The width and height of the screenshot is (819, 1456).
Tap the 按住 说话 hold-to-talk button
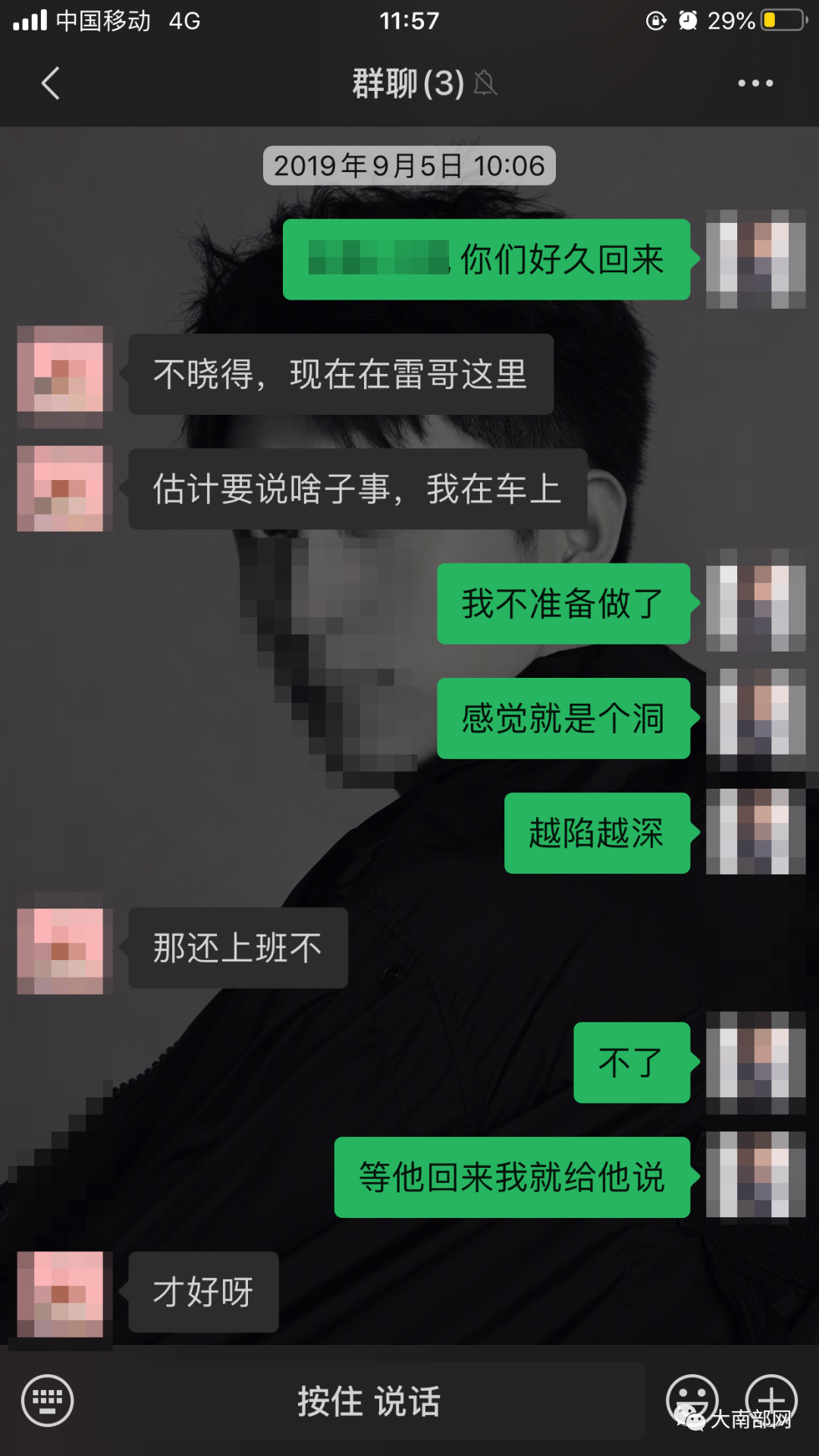click(369, 1400)
